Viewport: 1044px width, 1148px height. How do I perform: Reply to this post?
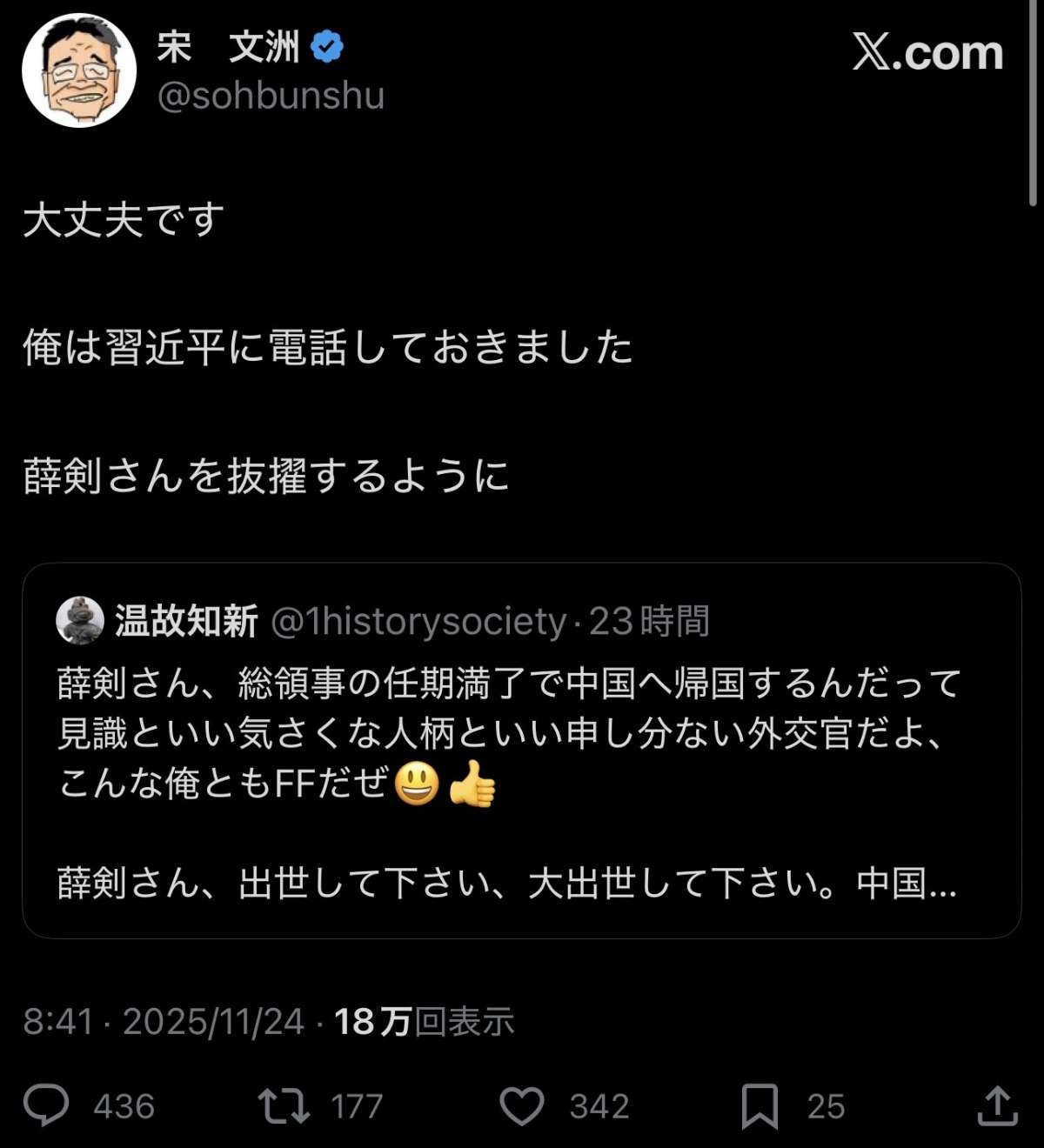pos(46,1105)
